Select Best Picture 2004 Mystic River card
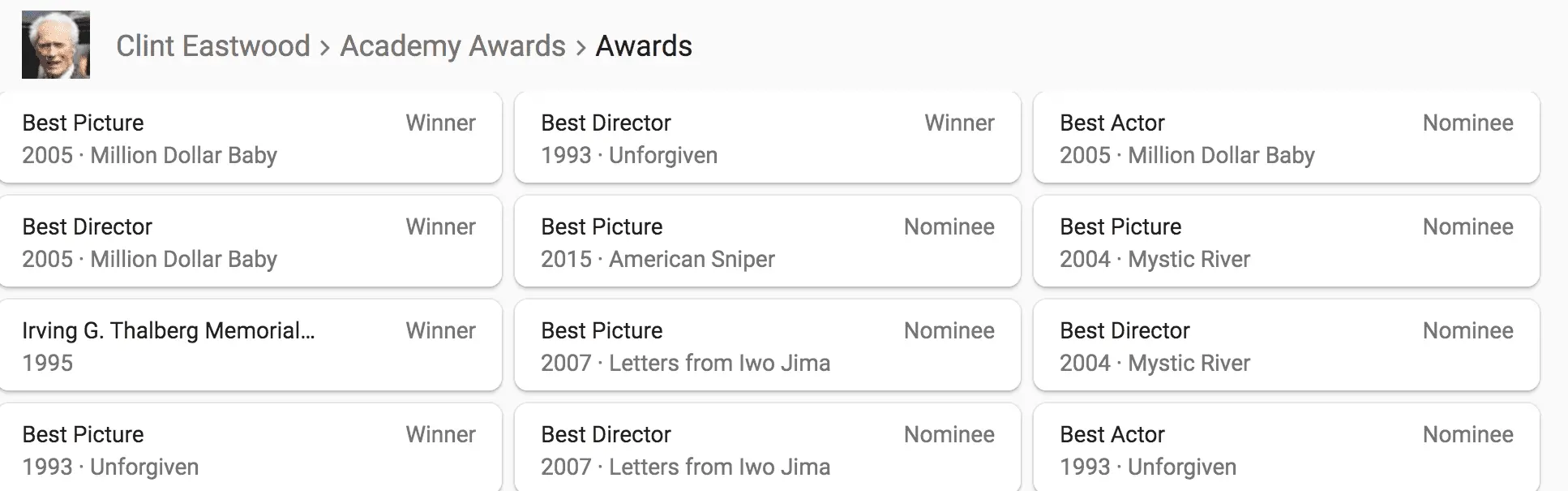The width and height of the screenshot is (1568, 491). click(x=1286, y=242)
